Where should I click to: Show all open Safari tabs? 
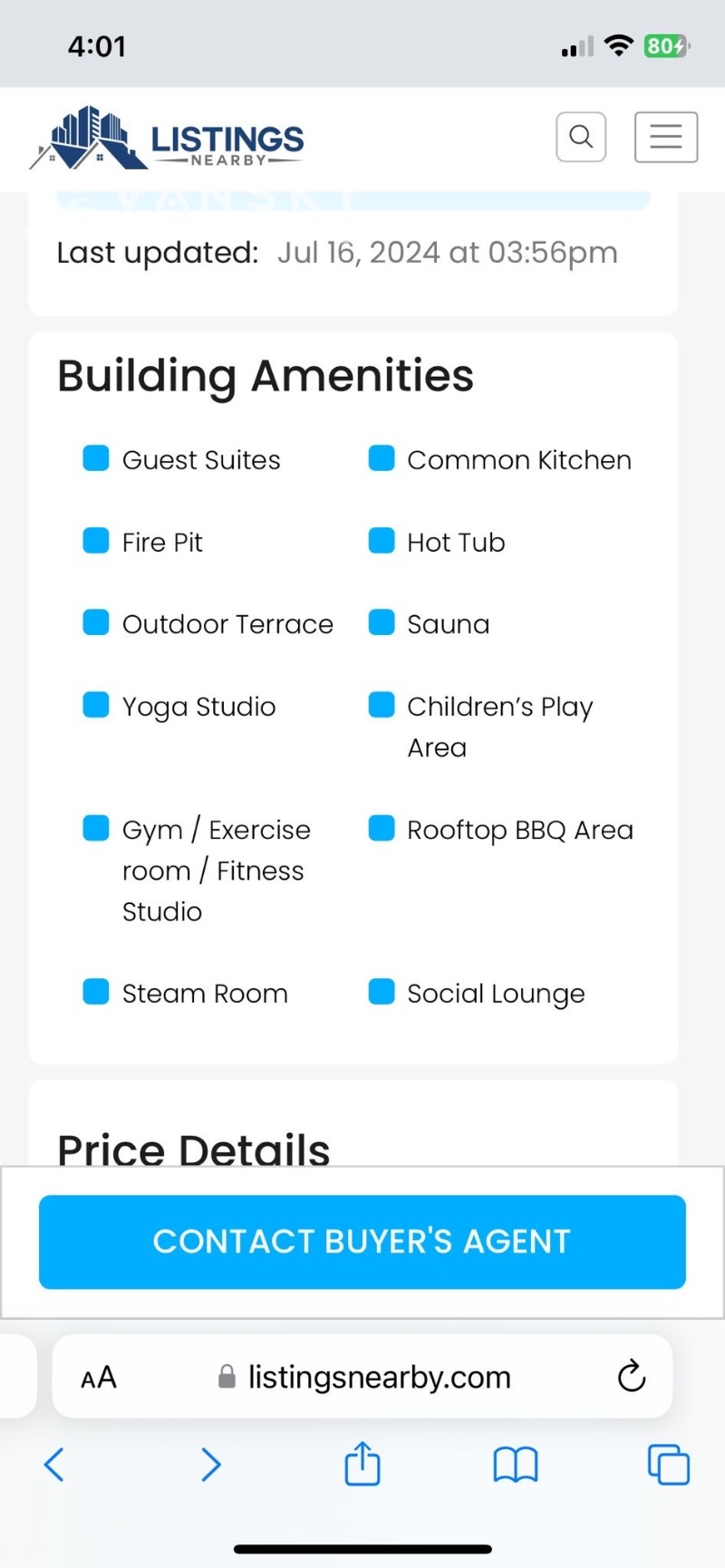669,1465
